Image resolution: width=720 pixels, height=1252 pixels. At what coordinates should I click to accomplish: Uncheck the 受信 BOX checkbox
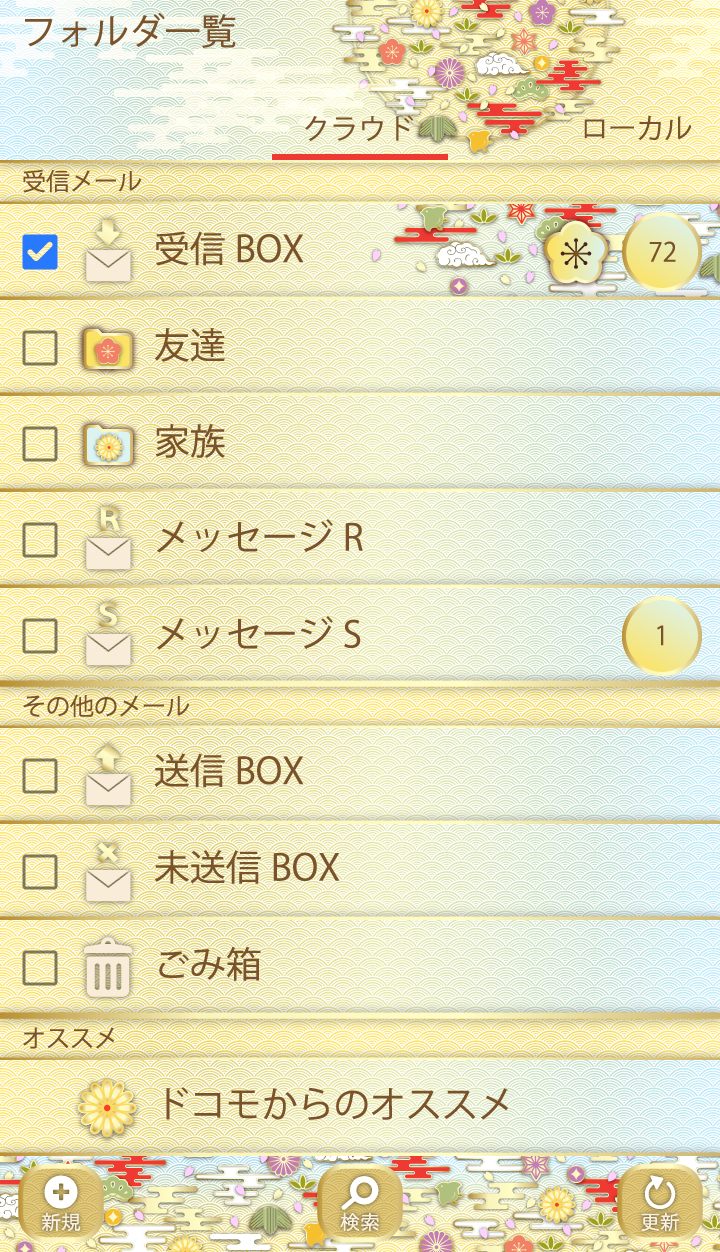40,252
